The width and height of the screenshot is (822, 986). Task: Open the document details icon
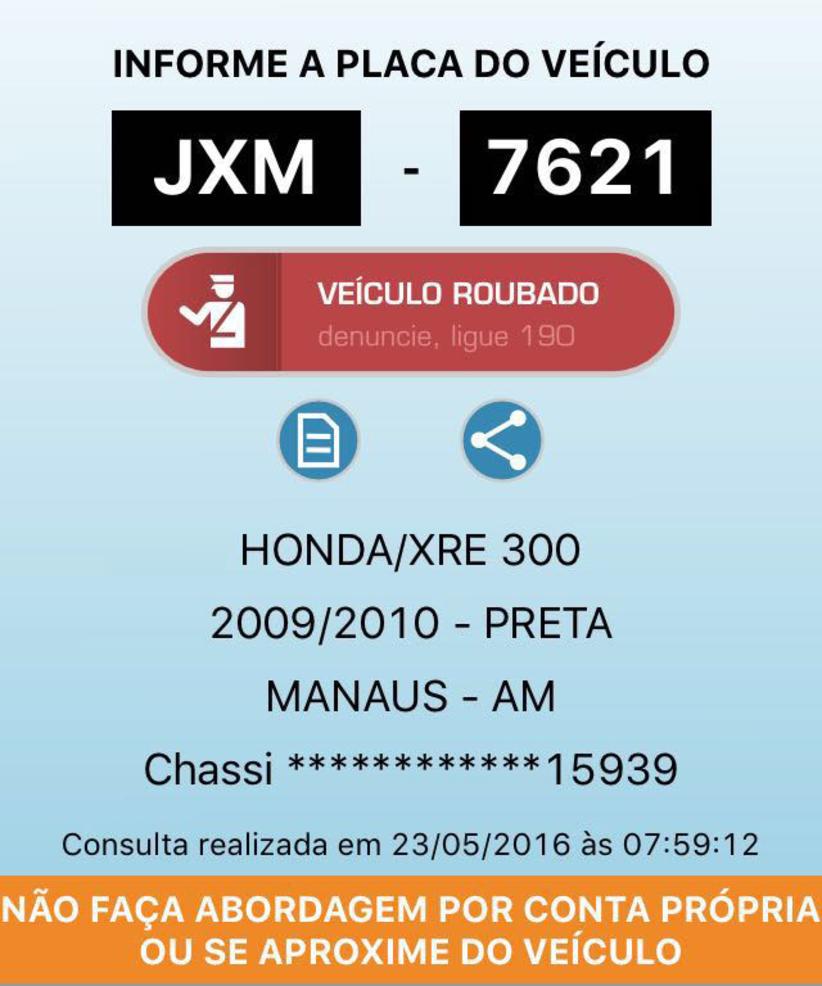(x=317, y=440)
